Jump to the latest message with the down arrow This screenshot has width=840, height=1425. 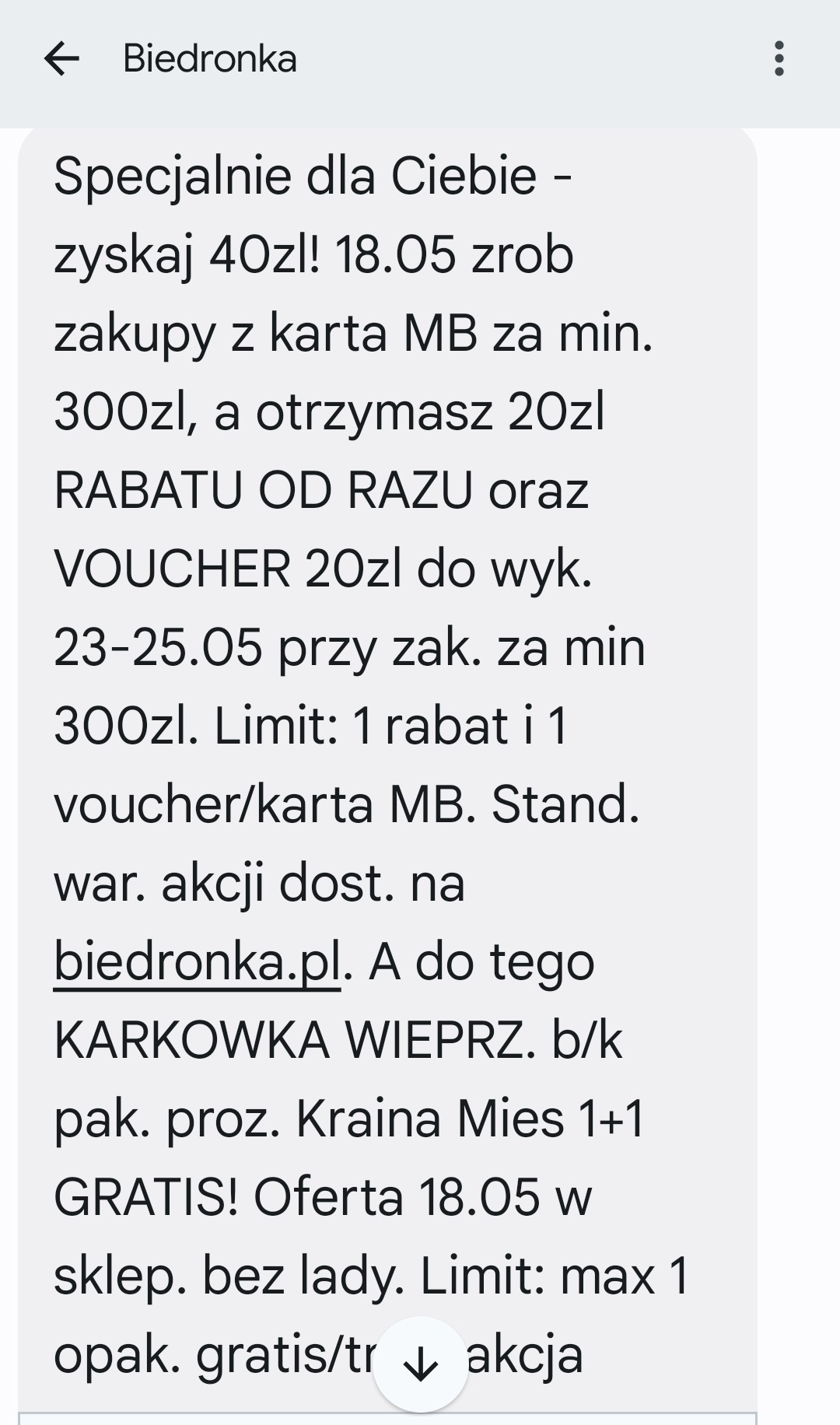(421, 1364)
